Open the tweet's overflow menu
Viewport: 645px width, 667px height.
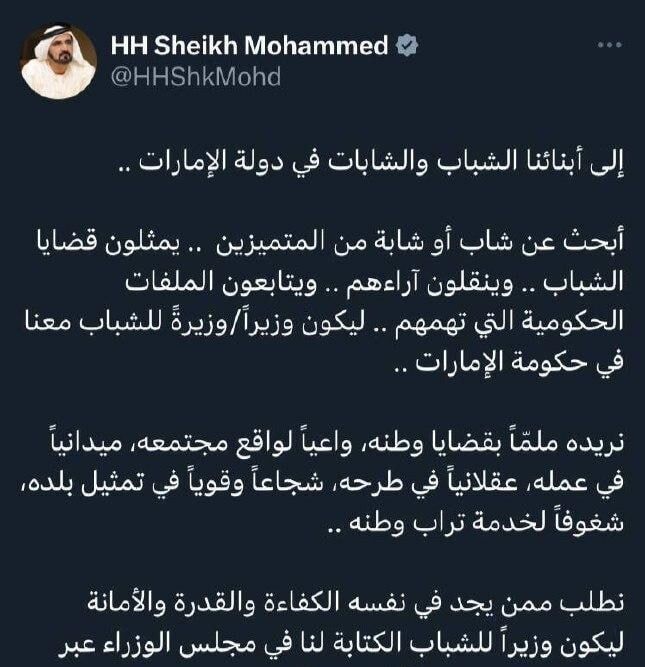pos(607,46)
